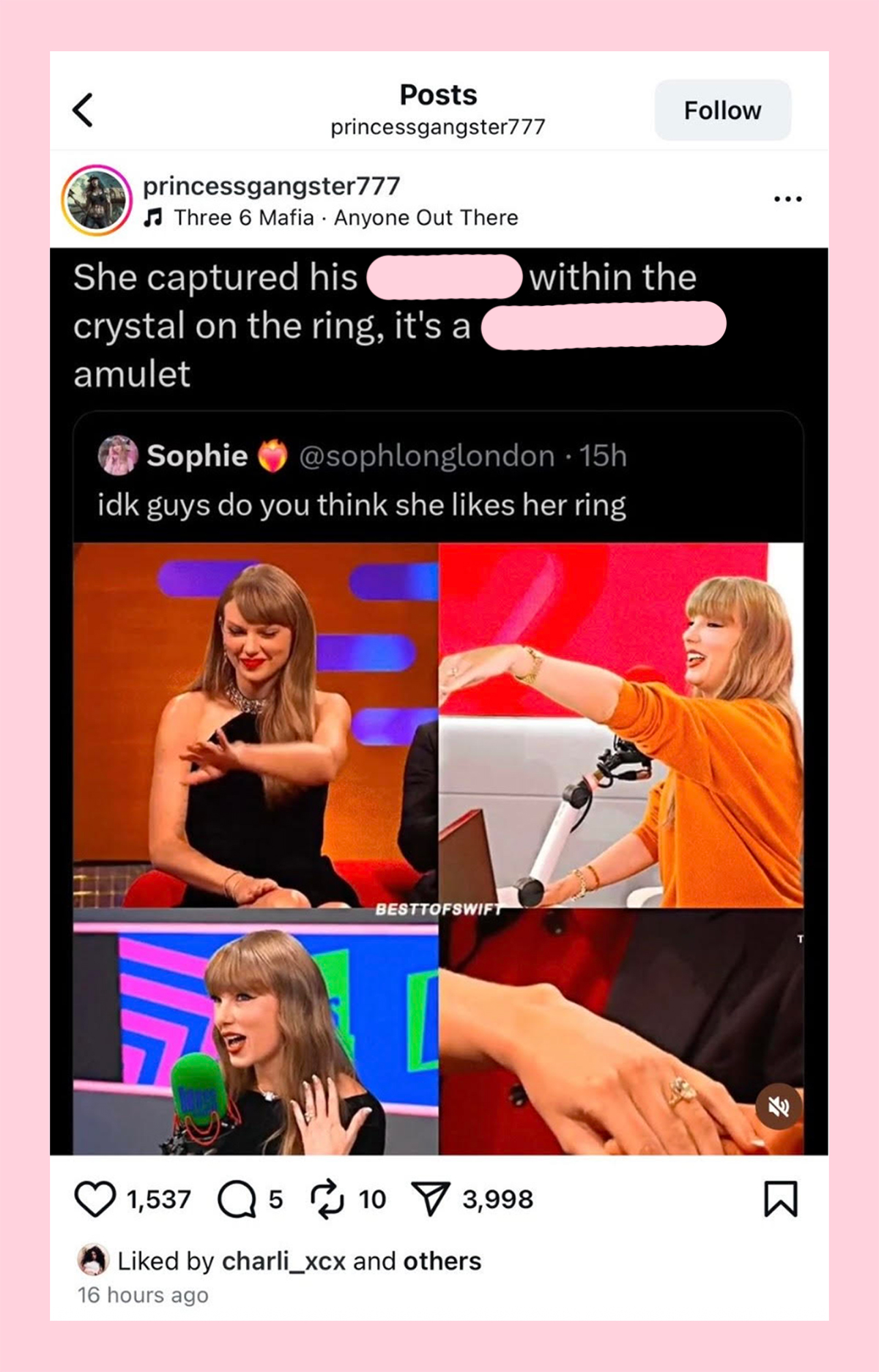Like this post with the heart
Viewport: 879px width, 1372px height.
(x=95, y=1199)
